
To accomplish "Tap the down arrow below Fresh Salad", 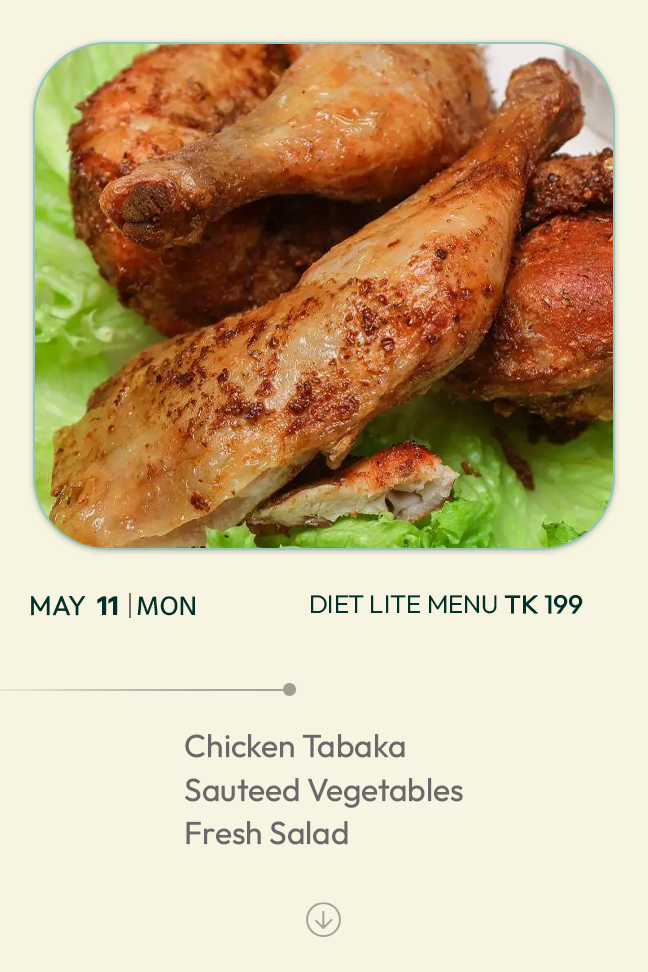I will [x=323, y=919].
